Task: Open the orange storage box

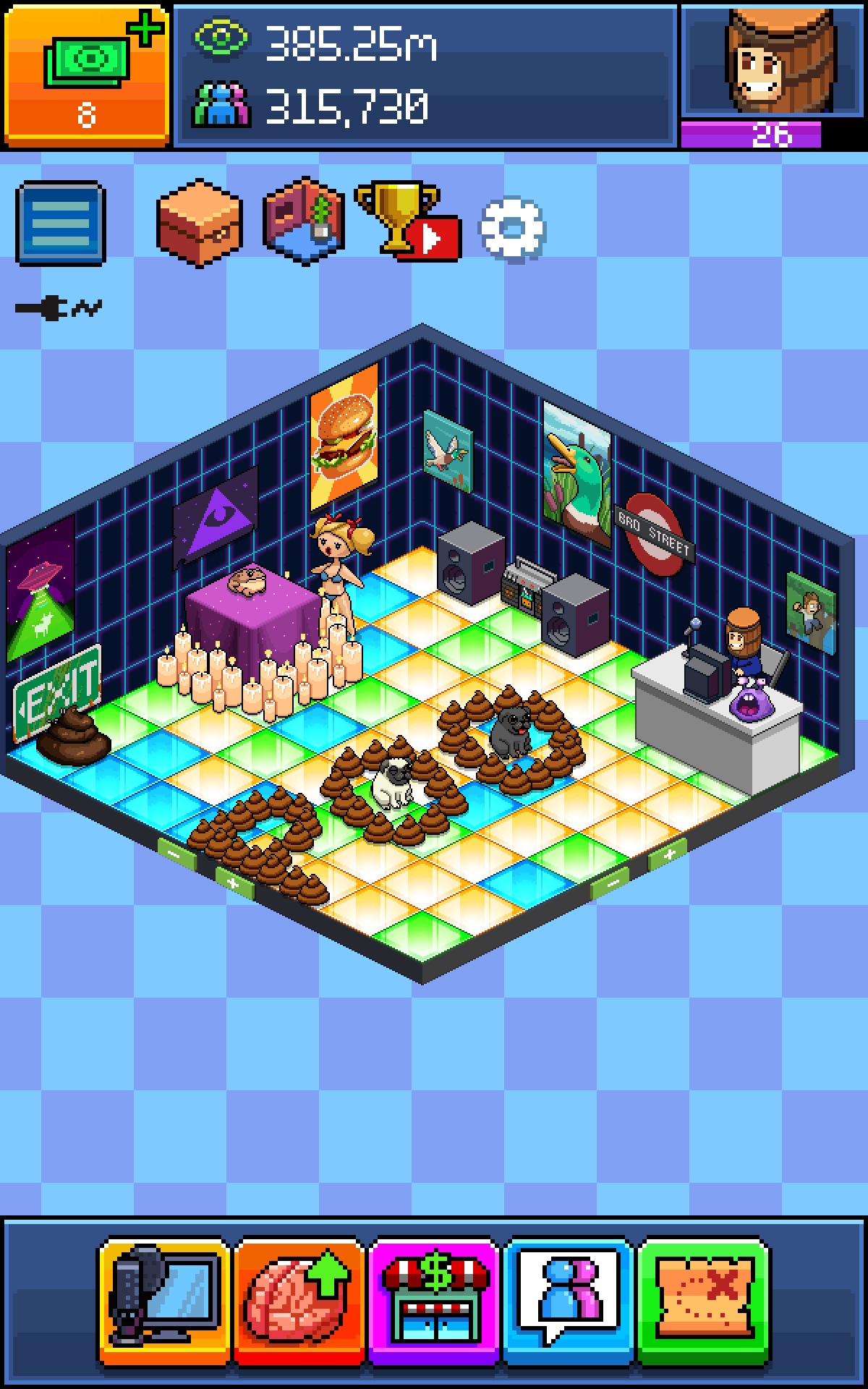Action: pos(199,223)
